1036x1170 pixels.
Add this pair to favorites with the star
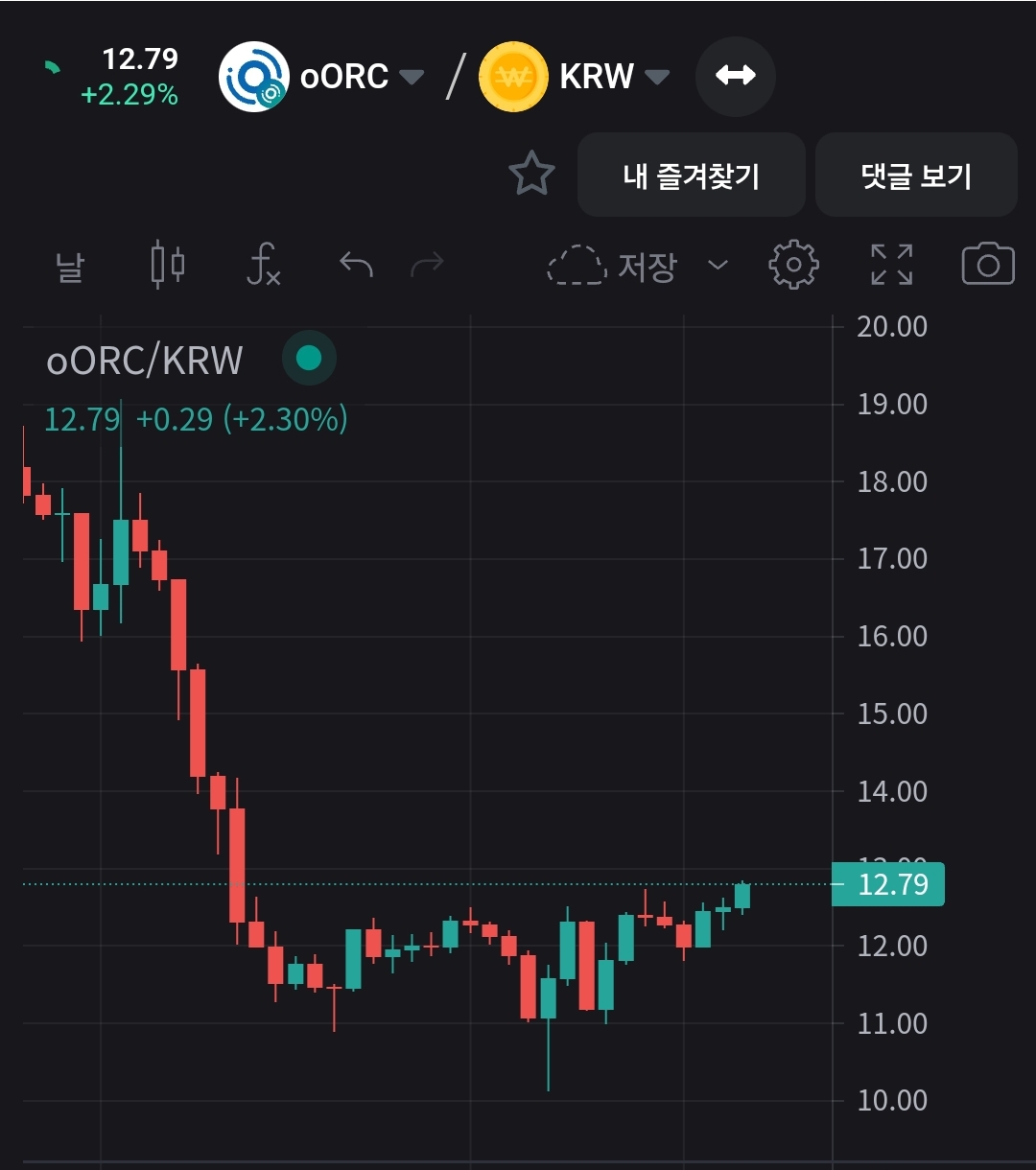tap(531, 175)
